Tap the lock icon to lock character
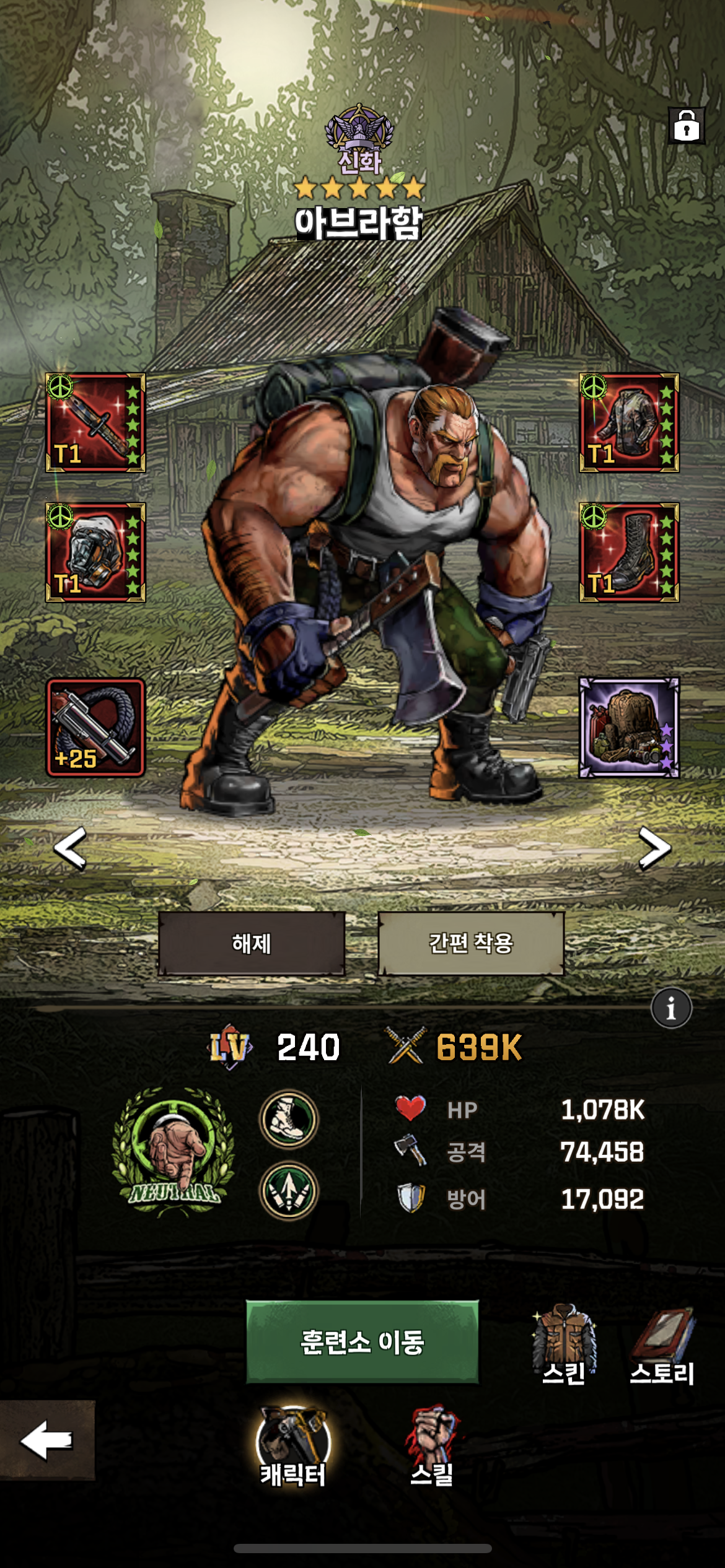725x1568 pixels. point(686,126)
